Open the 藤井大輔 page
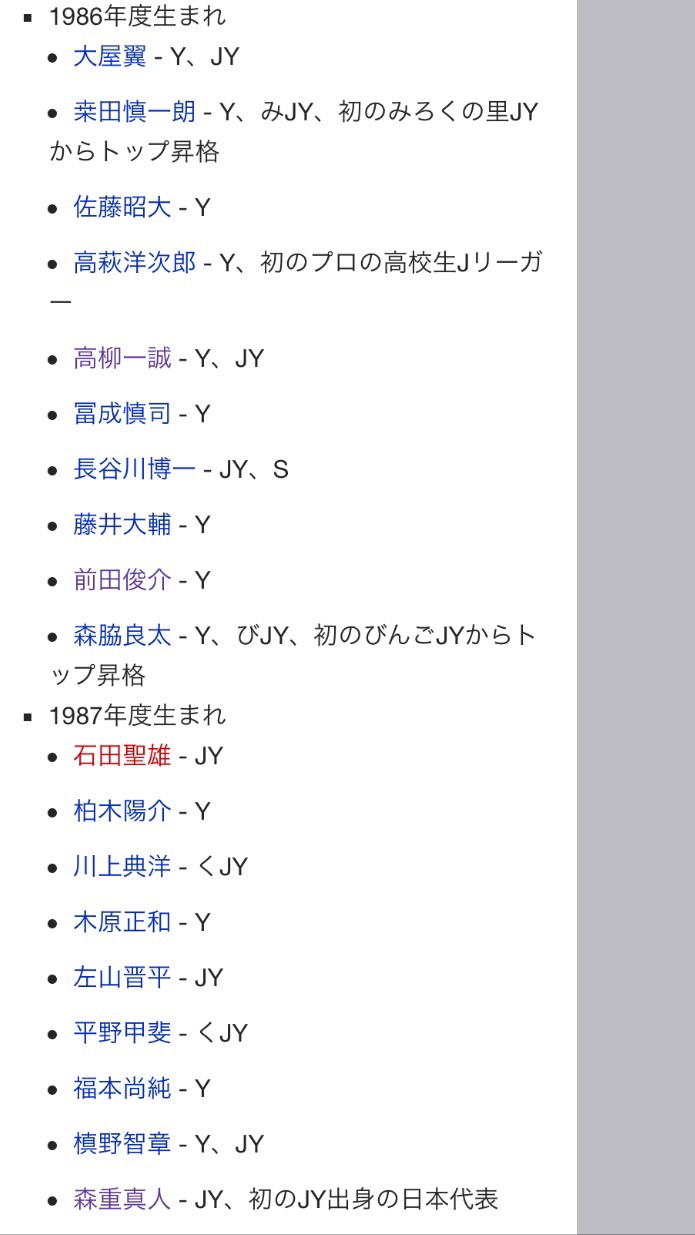This screenshot has width=695, height=1235. (x=122, y=524)
